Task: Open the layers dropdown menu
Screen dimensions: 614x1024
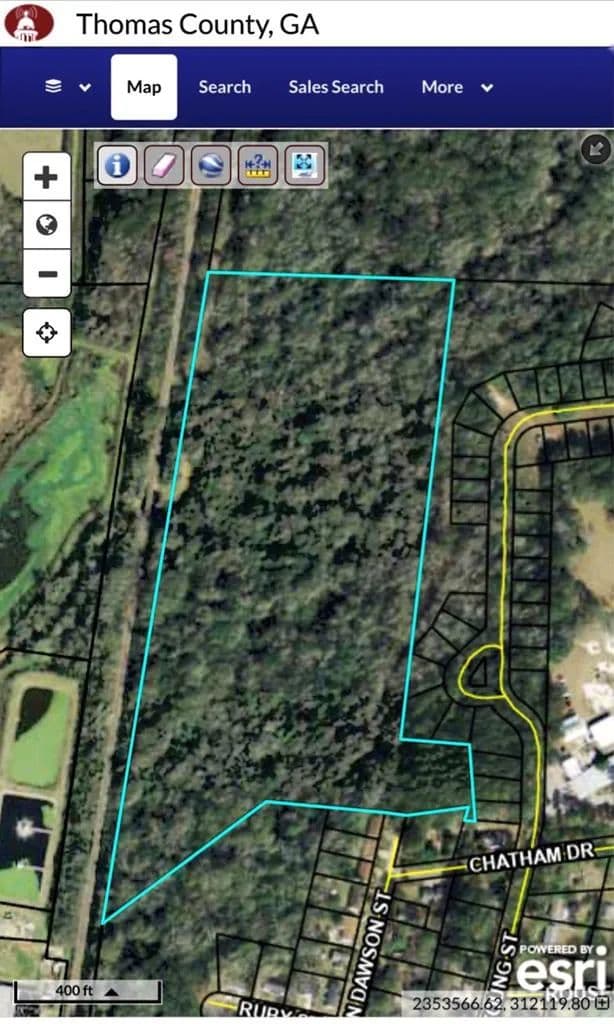Action: [67, 87]
